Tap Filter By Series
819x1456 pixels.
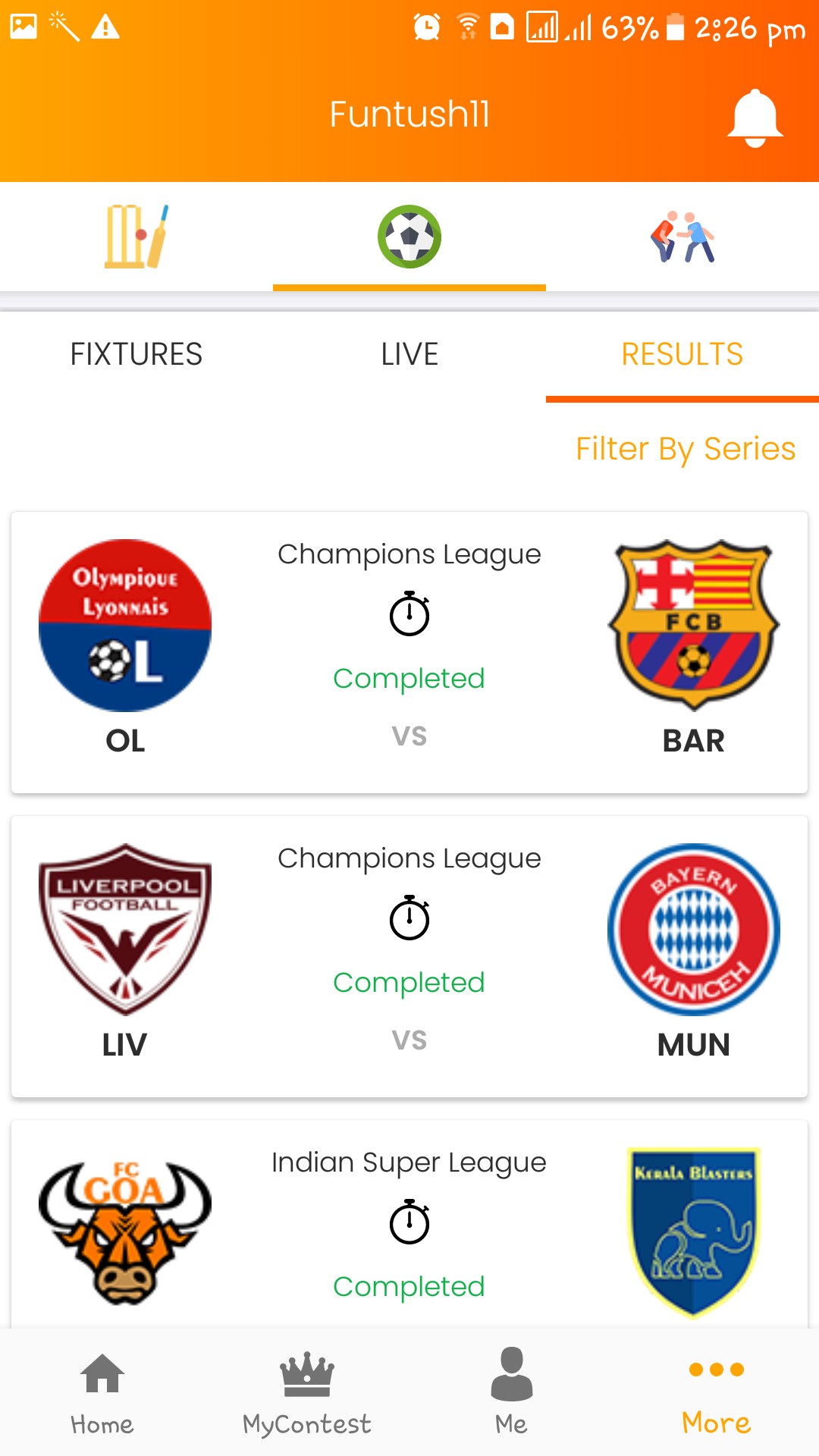tap(686, 449)
